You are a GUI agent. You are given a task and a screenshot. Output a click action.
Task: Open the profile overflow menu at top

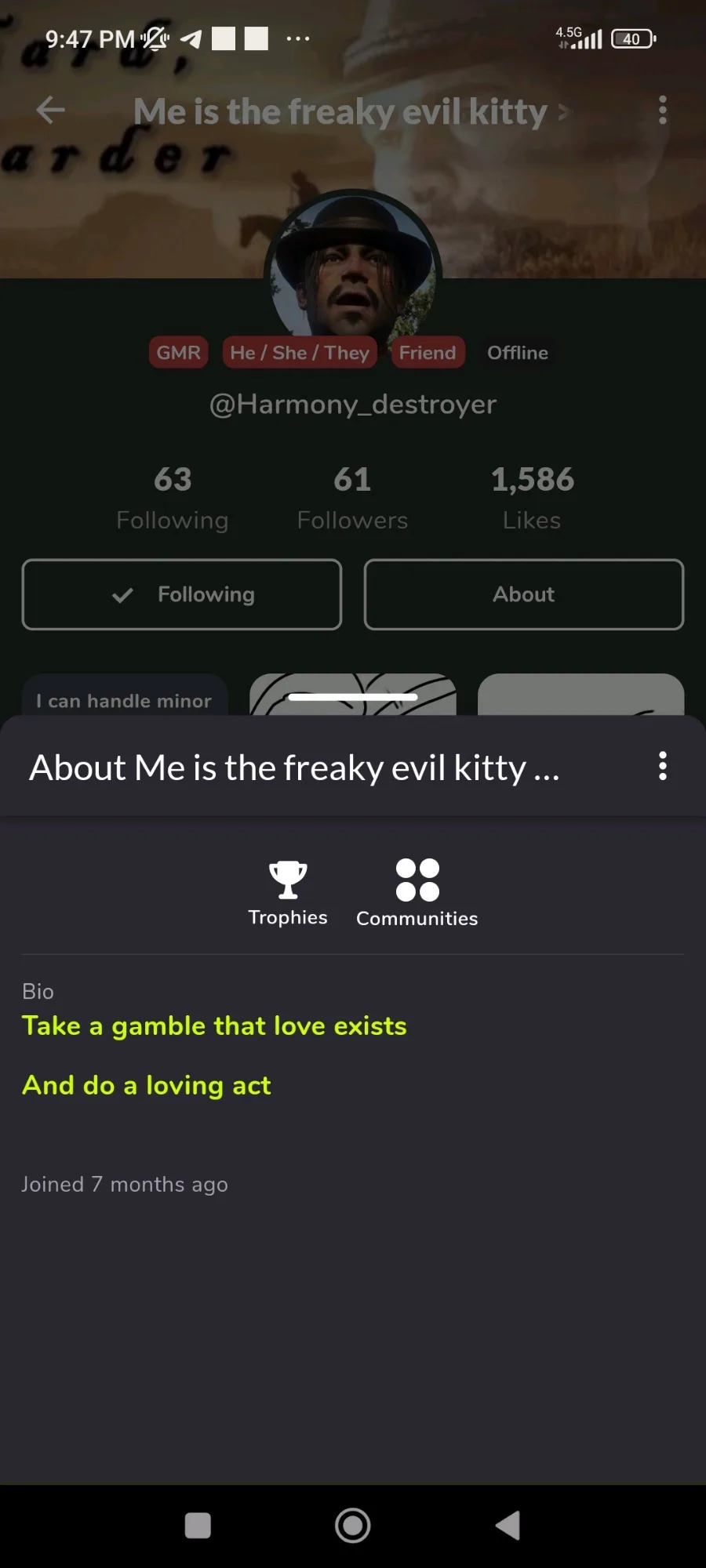[662, 111]
